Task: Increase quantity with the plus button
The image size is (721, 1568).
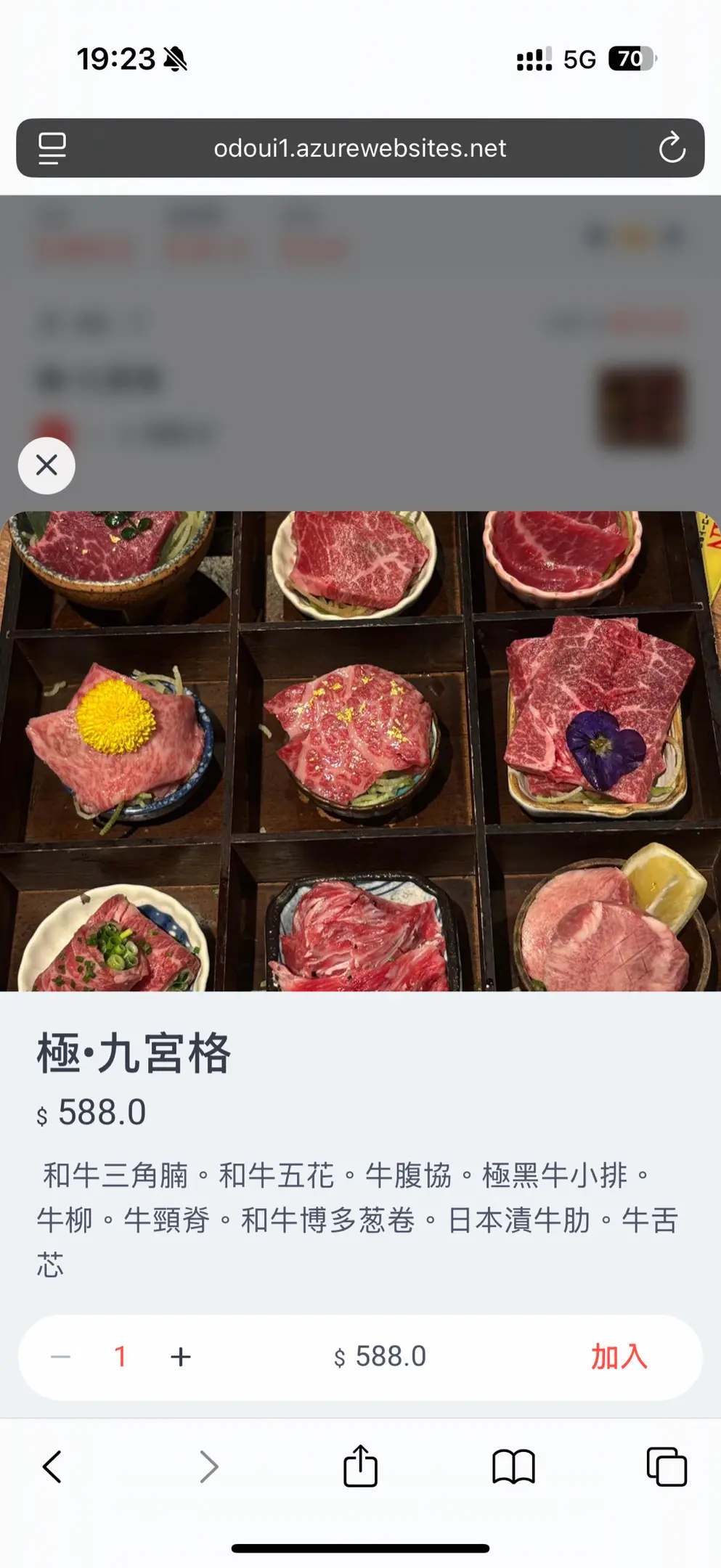Action: coord(181,1356)
